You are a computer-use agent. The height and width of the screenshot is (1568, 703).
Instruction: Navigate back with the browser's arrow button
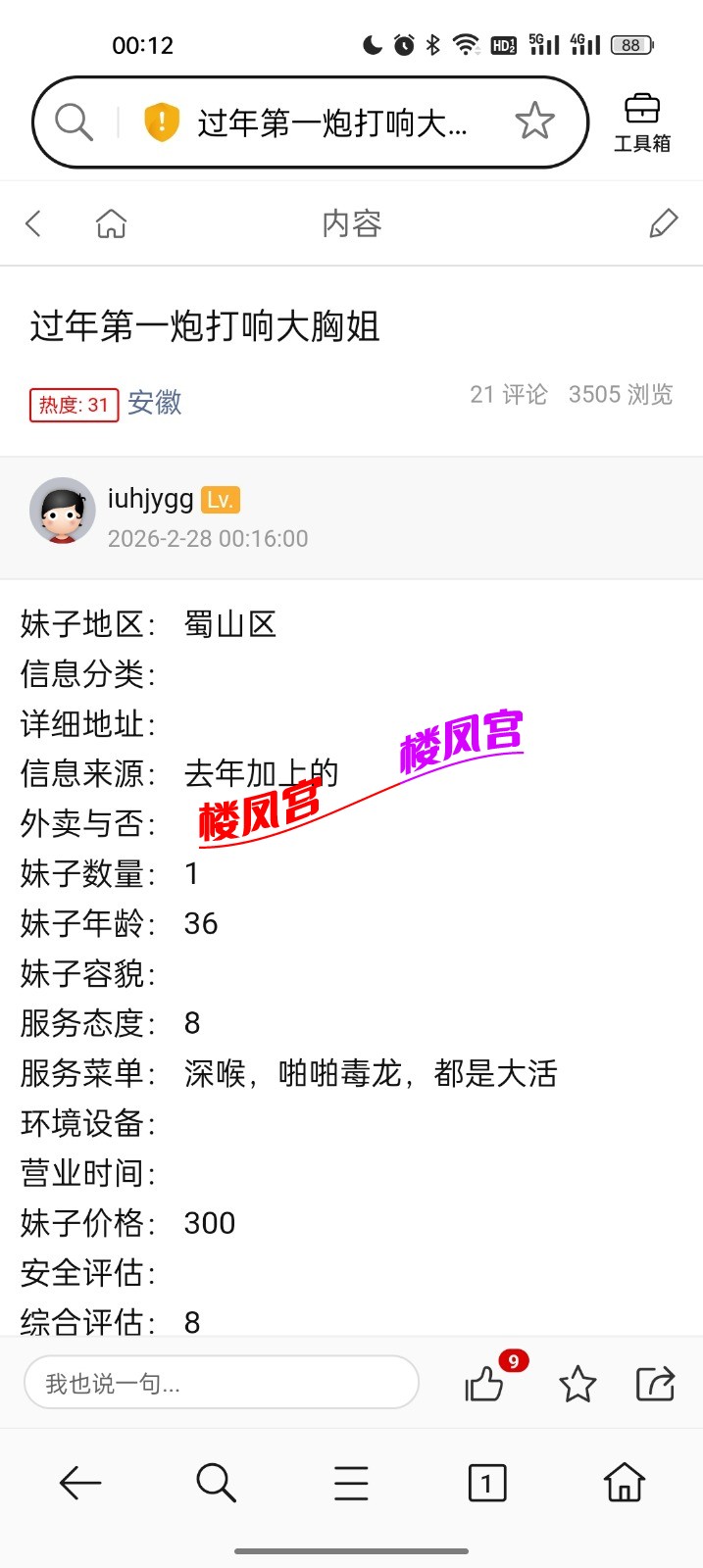coord(80,1484)
